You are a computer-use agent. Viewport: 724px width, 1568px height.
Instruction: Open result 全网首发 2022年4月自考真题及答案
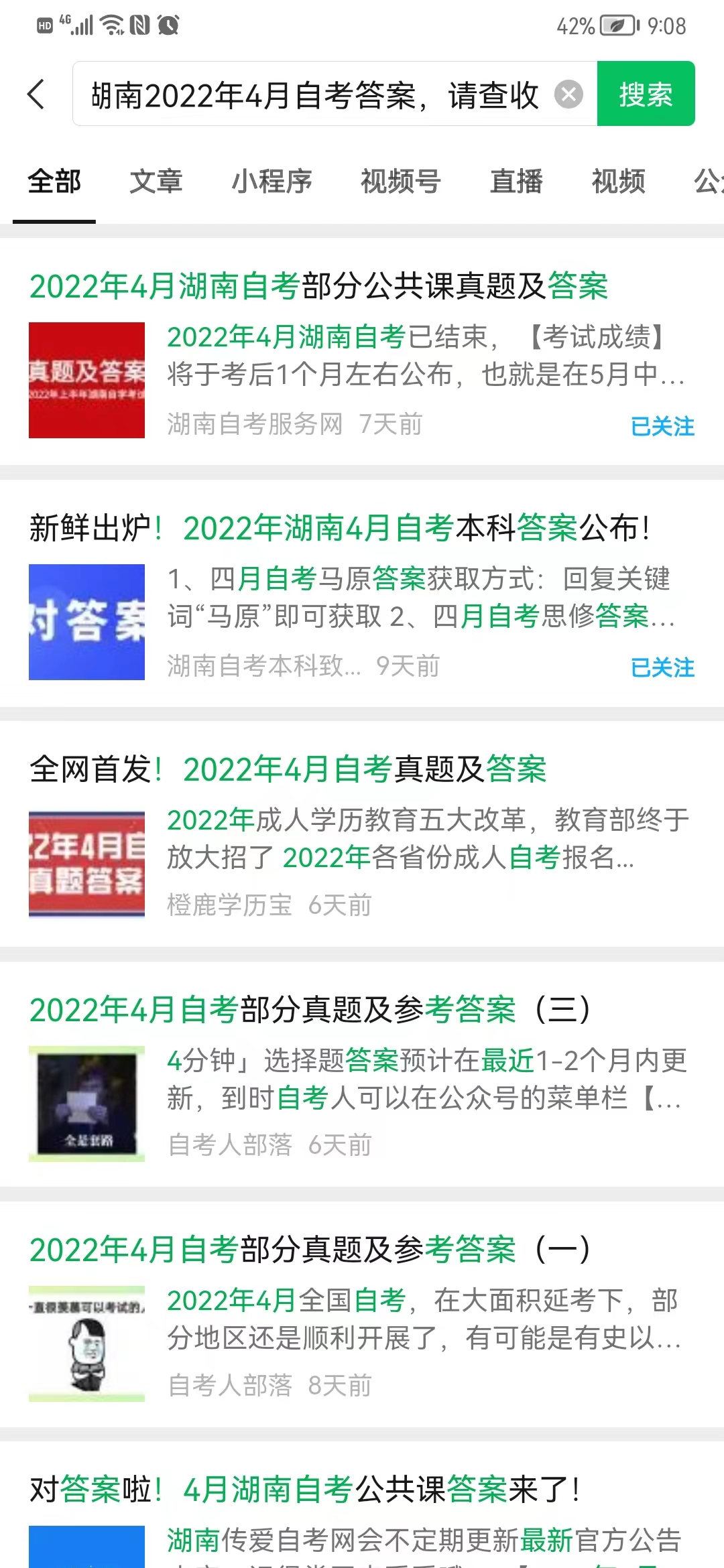point(288,769)
